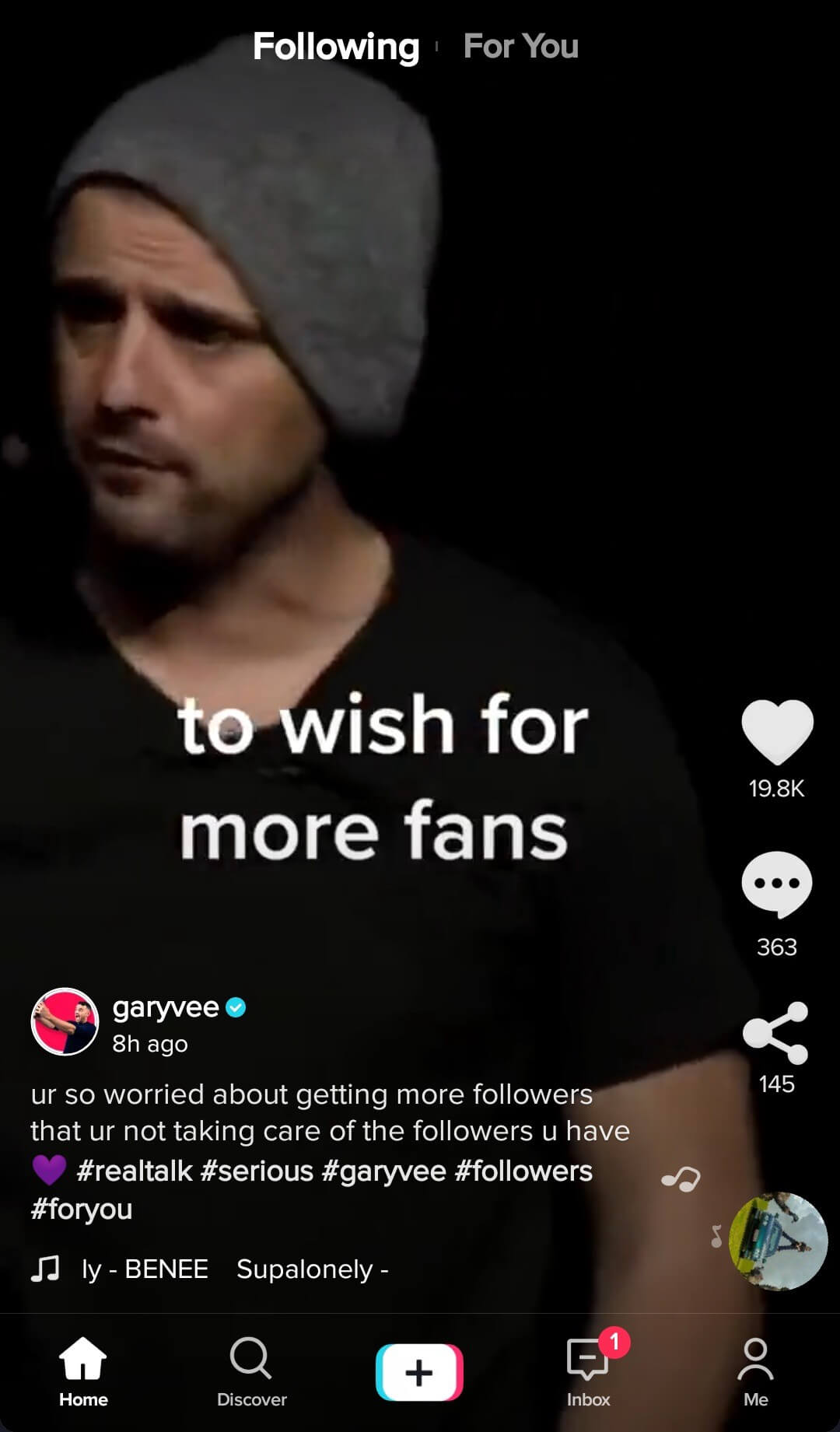Like garyvee's video with the heart

(x=777, y=732)
